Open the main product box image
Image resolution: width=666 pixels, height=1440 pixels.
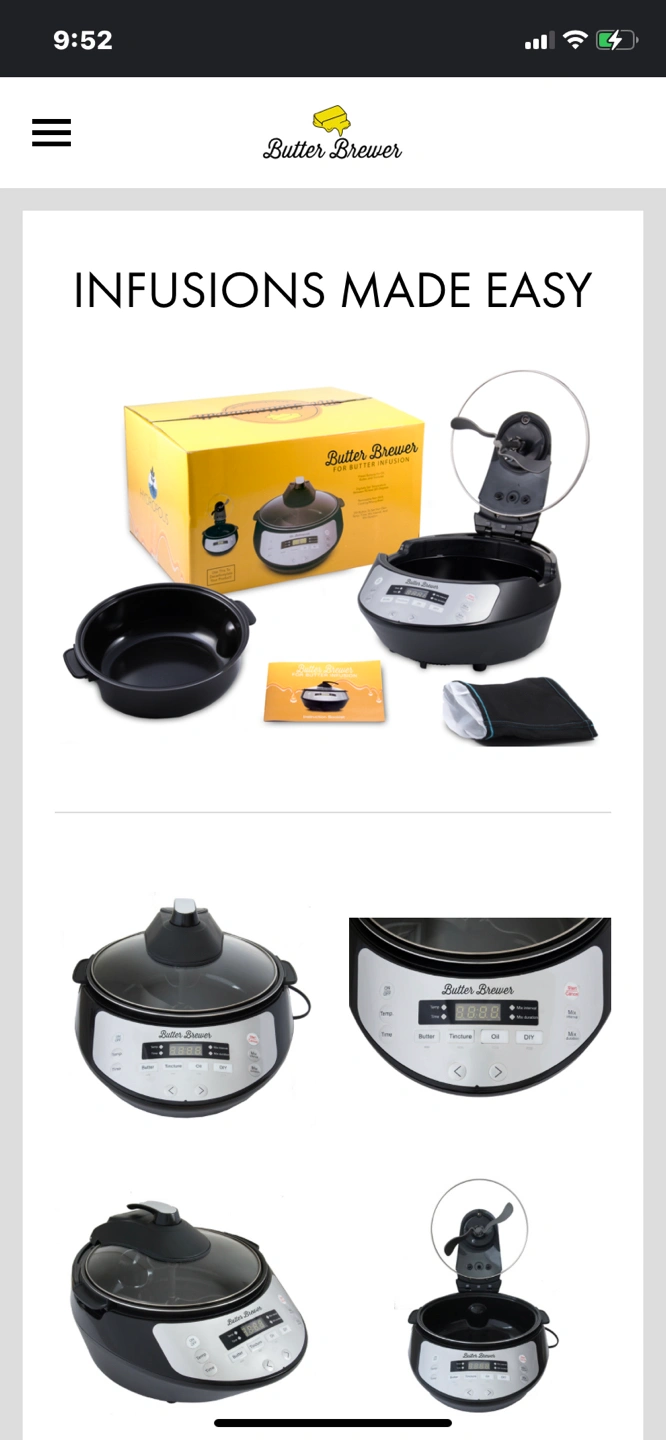[x=332, y=560]
